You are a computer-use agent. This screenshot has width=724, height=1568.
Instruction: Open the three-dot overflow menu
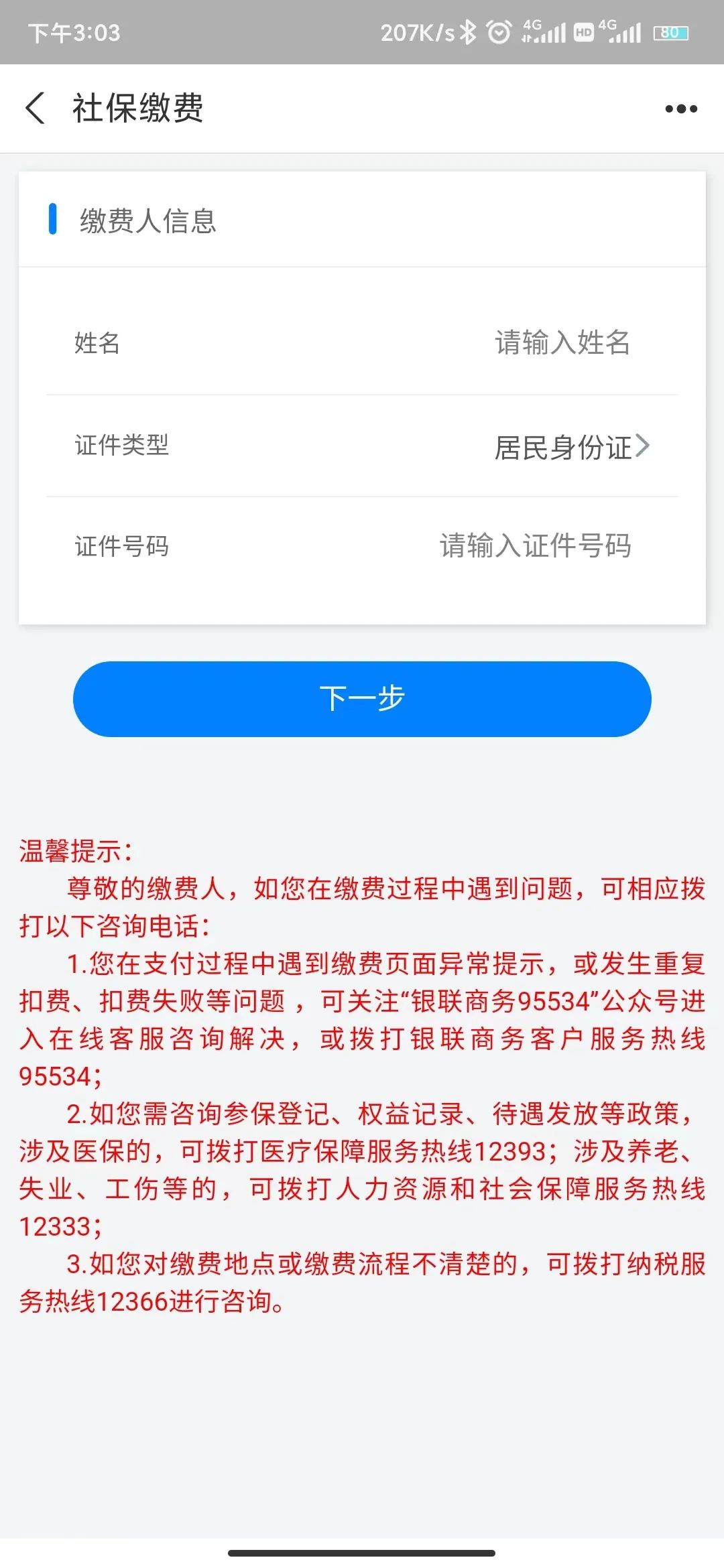pyautogui.click(x=681, y=109)
